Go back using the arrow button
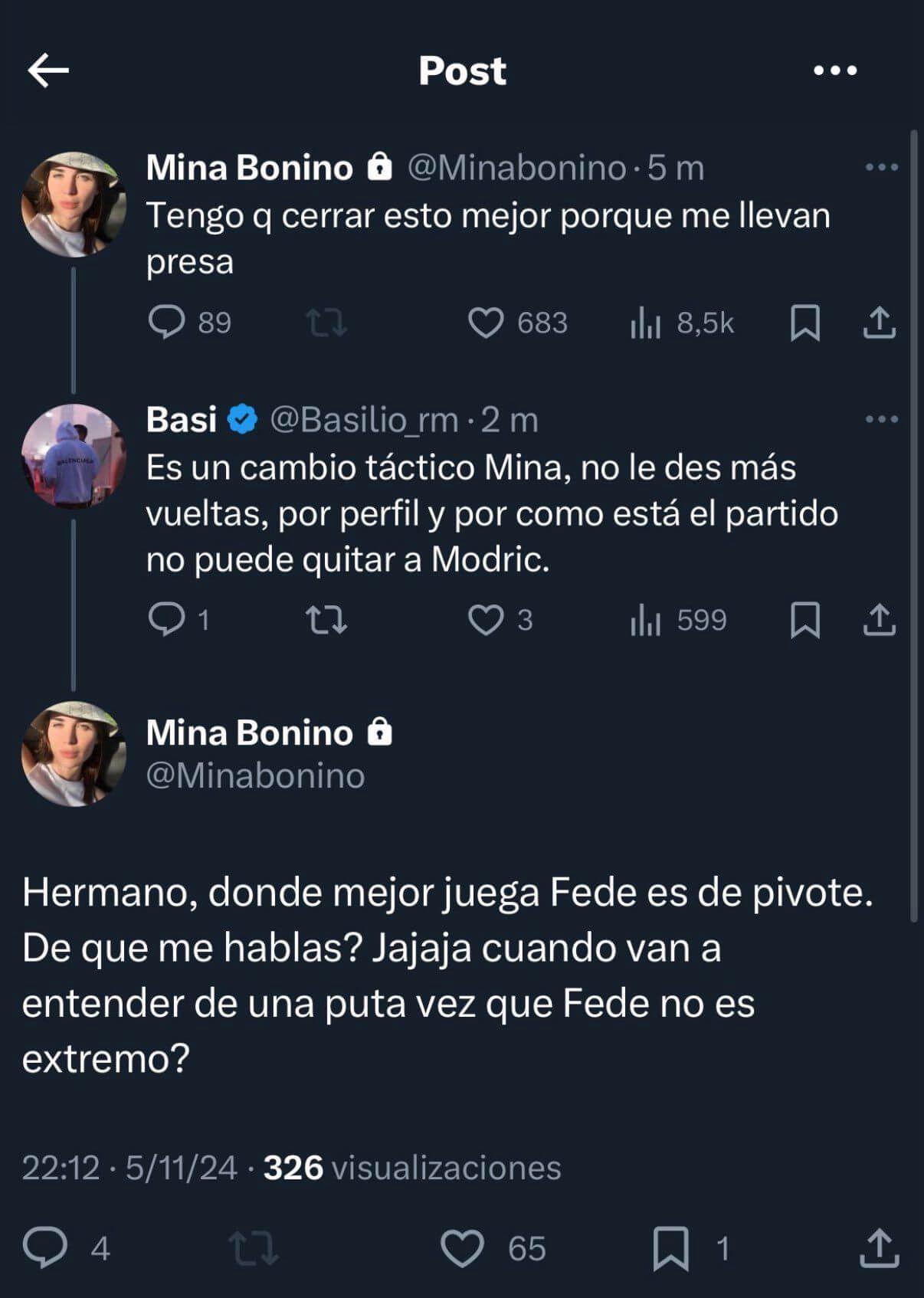 pyautogui.click(x=46, y=71)
